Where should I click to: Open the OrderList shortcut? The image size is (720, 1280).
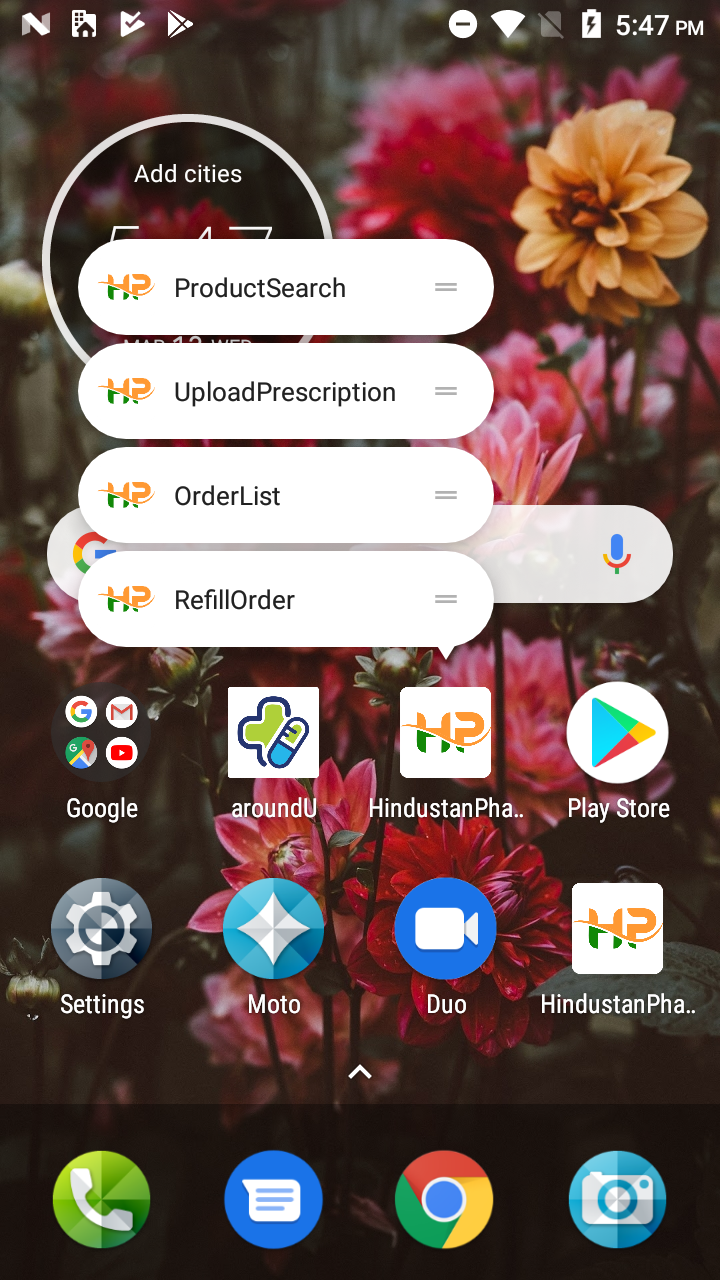coord(285,495)
